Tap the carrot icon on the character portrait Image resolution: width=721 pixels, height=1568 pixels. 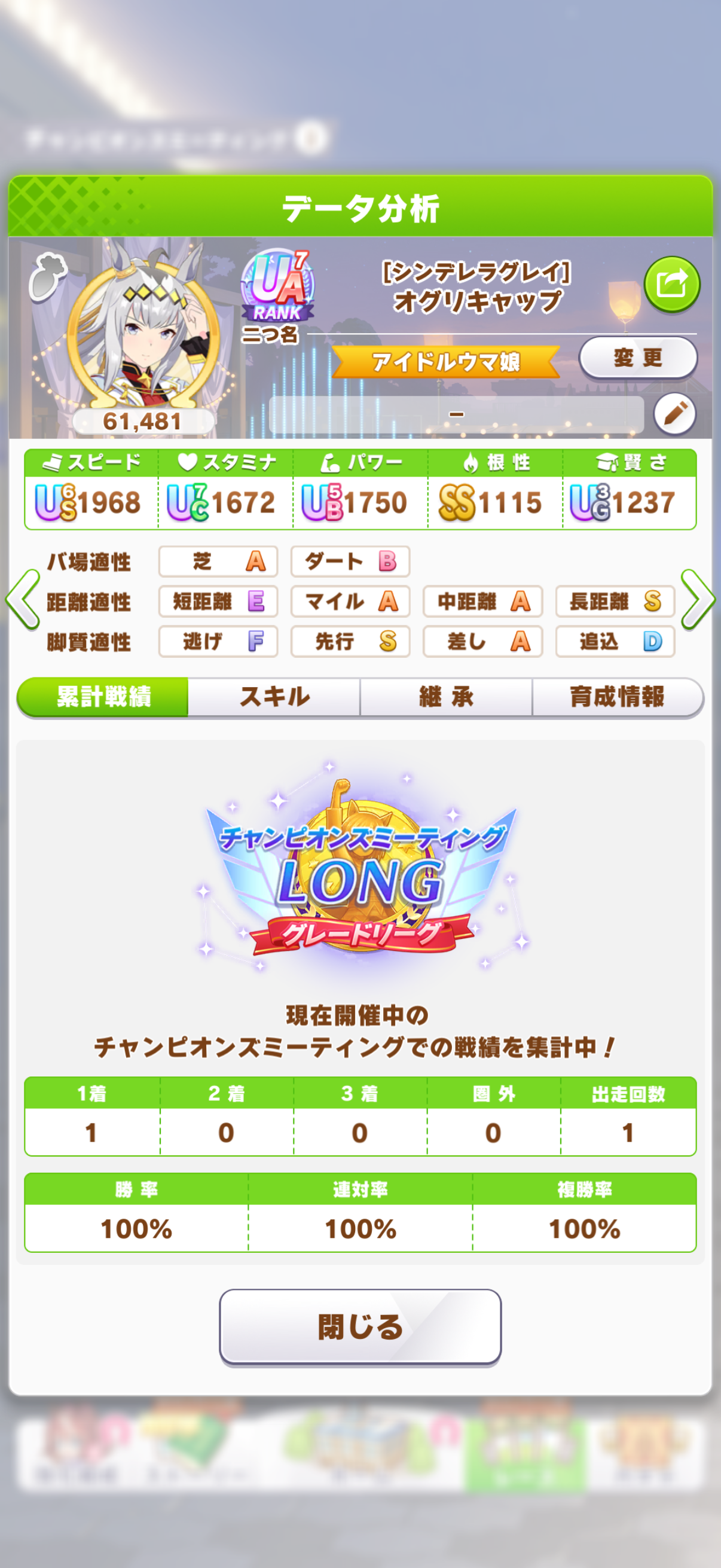47,277
